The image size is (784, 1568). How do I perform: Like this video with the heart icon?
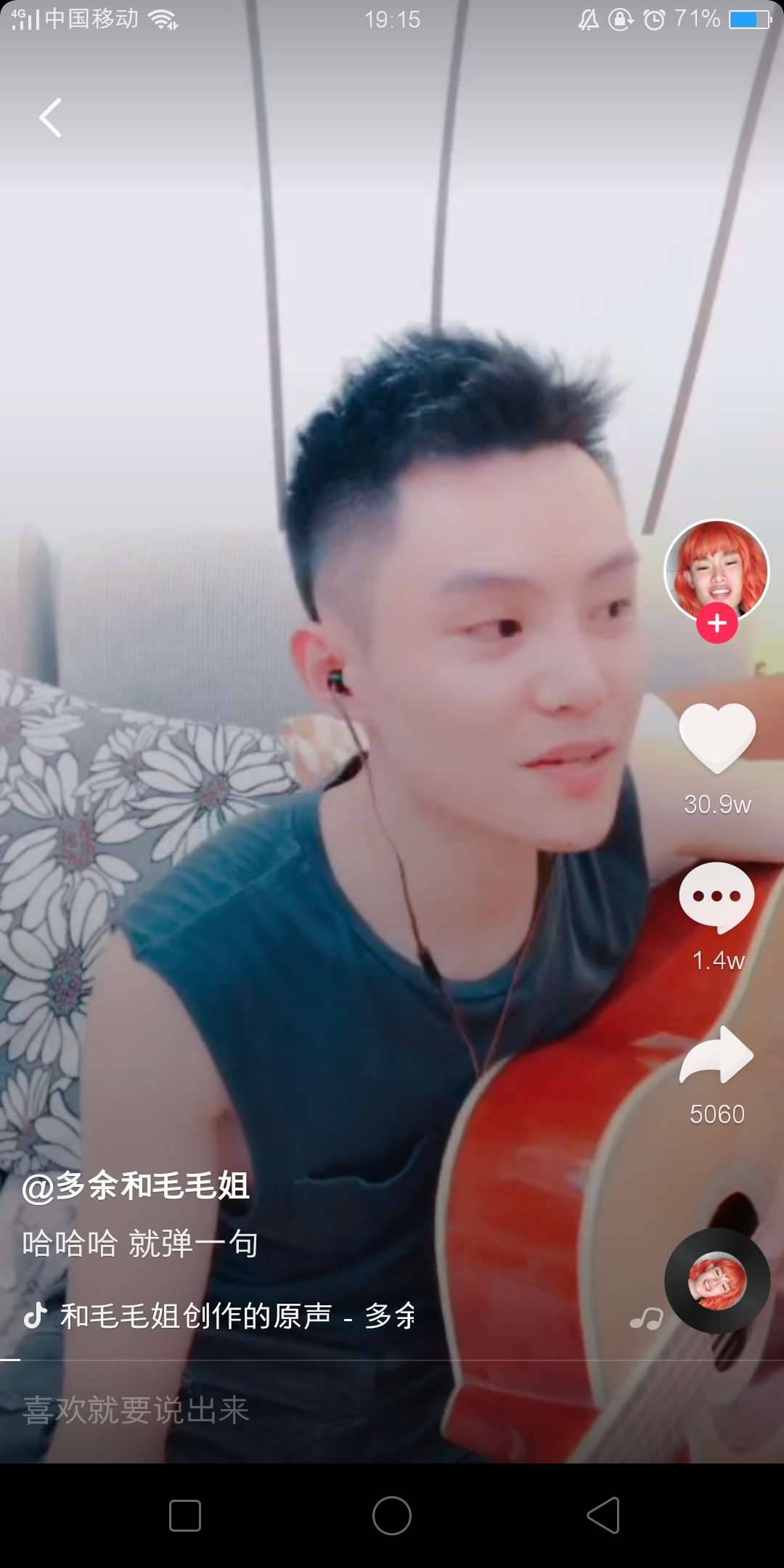point(717,738)
